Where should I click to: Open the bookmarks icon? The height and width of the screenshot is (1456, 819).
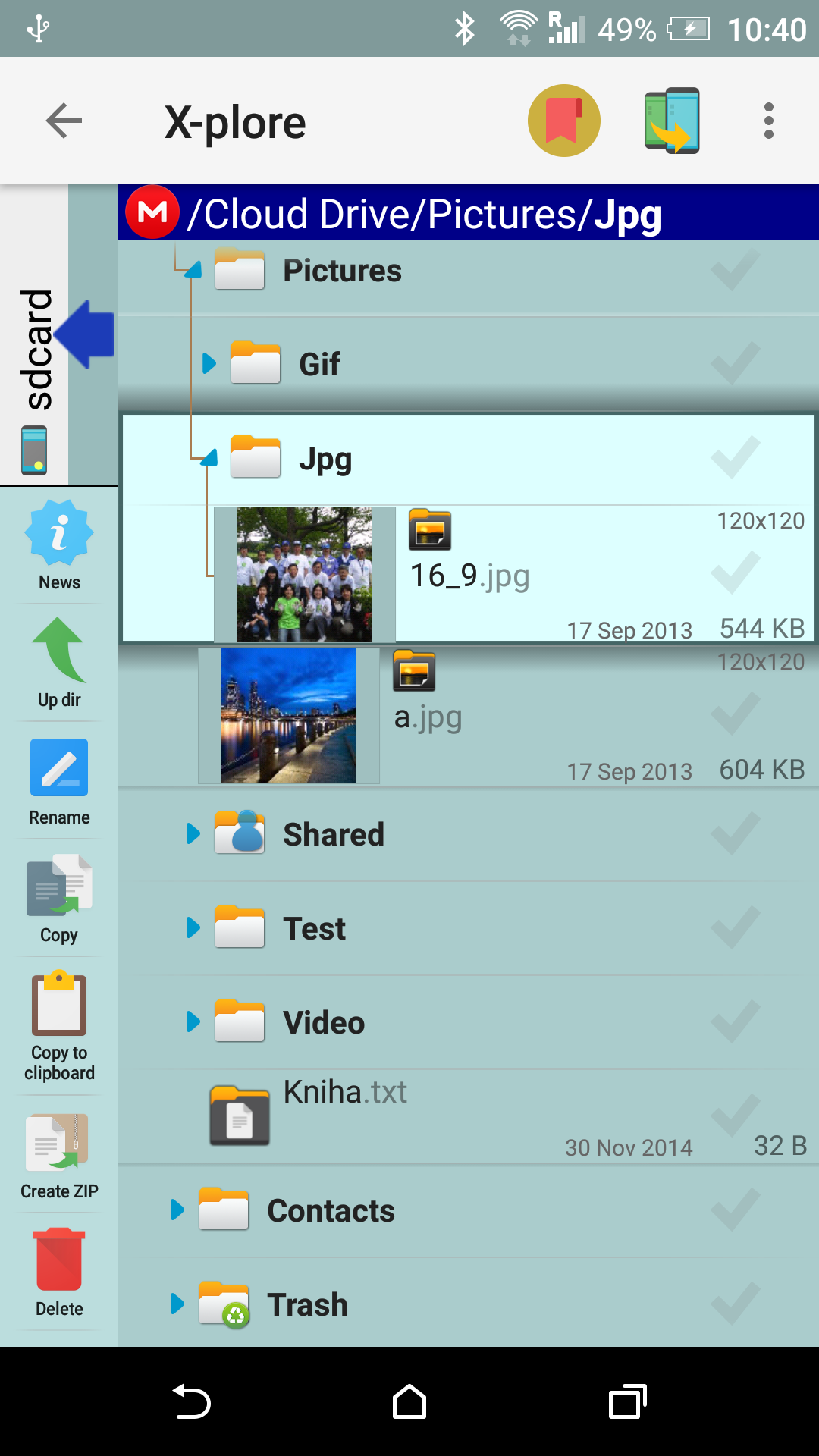(563, 121)
